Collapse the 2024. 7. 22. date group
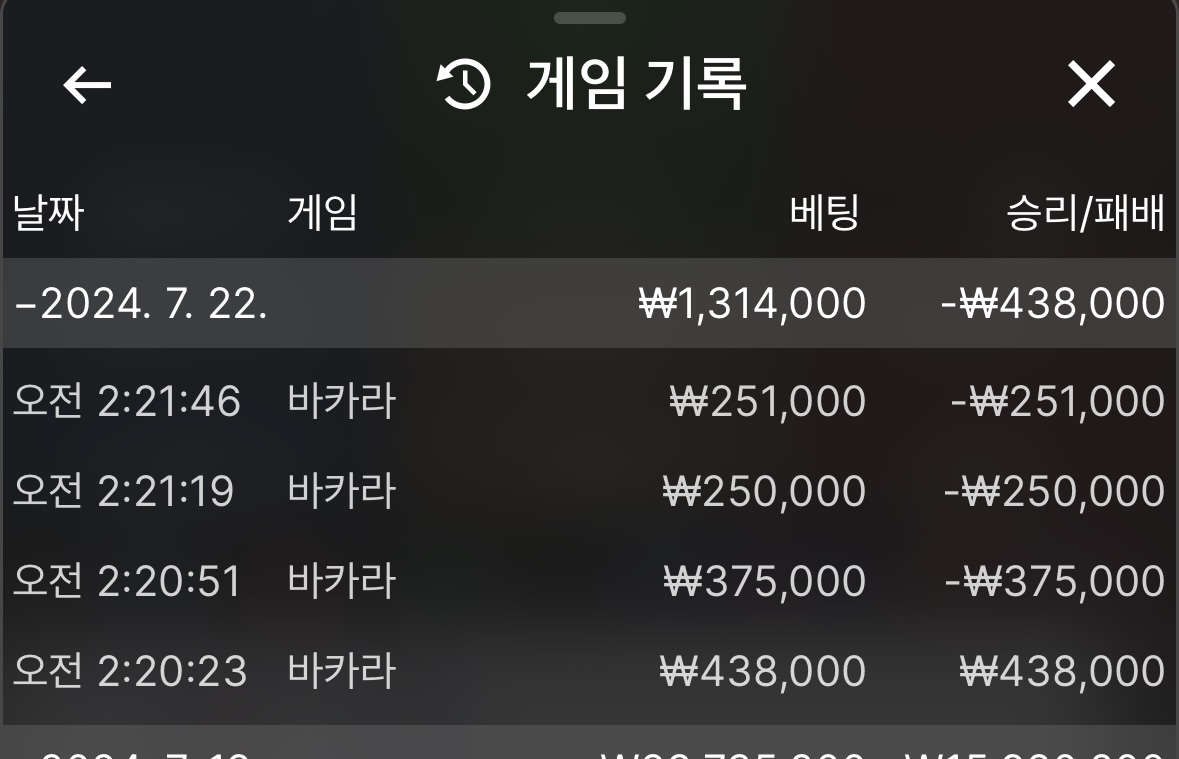1179x759 pixels. tap(140, 303)
